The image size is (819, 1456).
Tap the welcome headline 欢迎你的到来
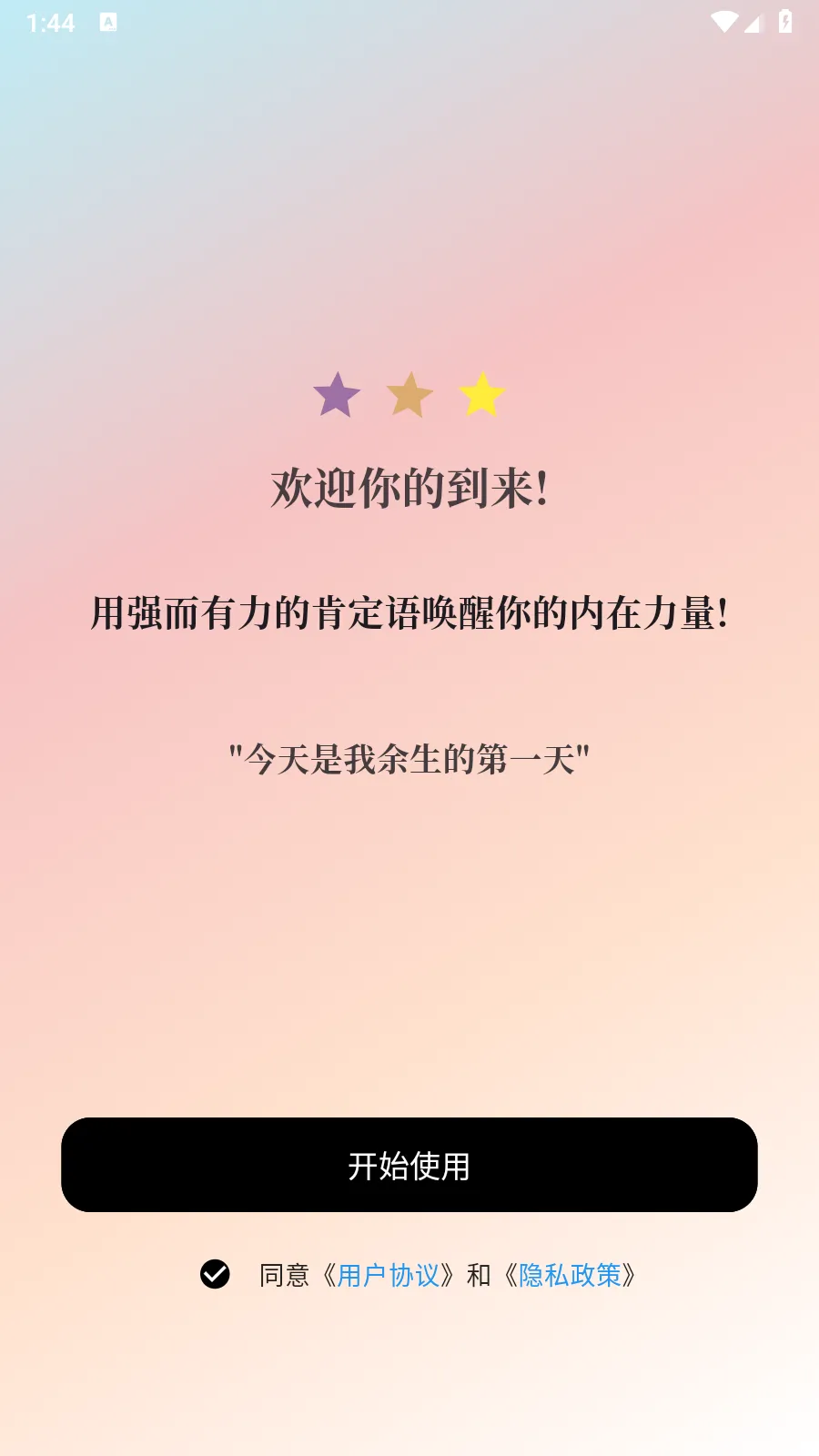point(409,489)
